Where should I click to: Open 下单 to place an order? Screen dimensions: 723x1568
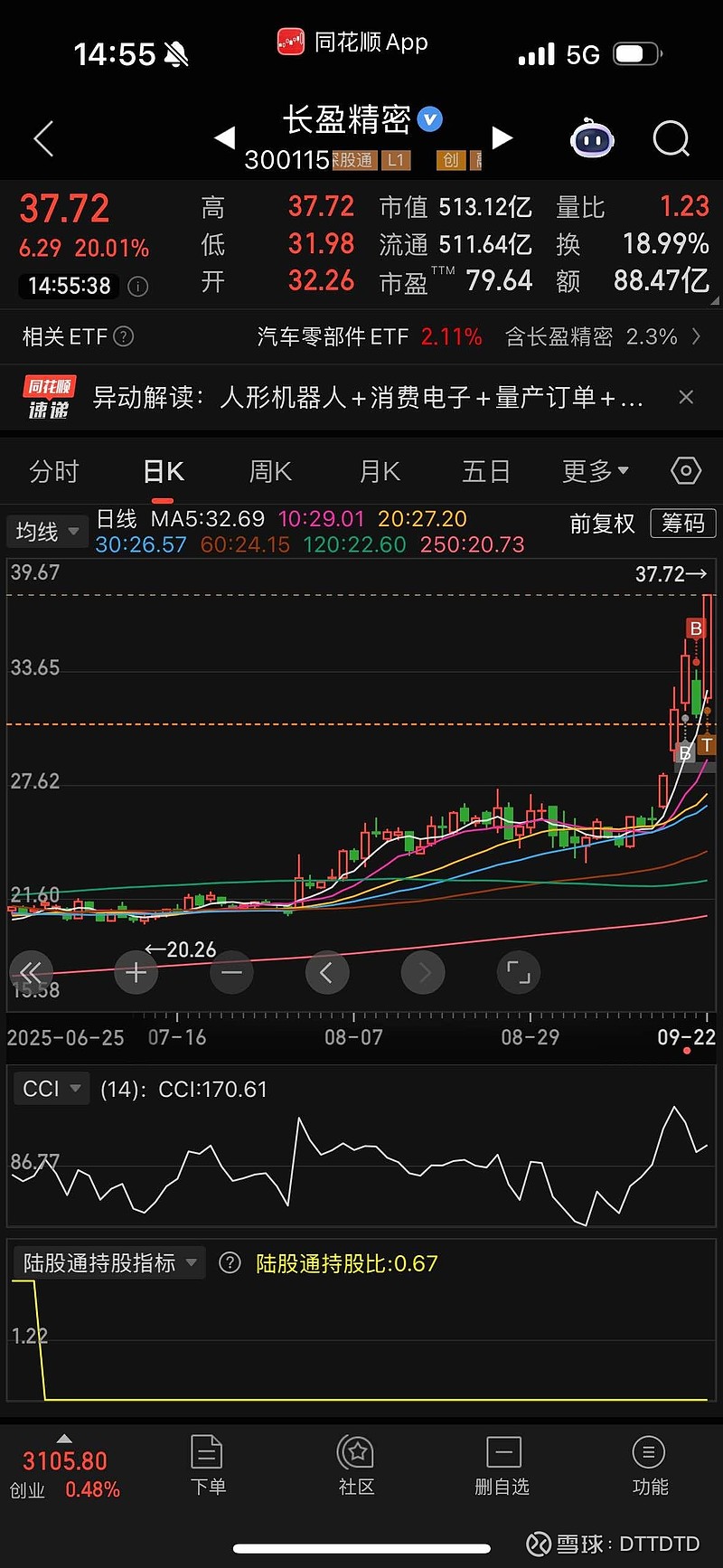[208, 1465]
